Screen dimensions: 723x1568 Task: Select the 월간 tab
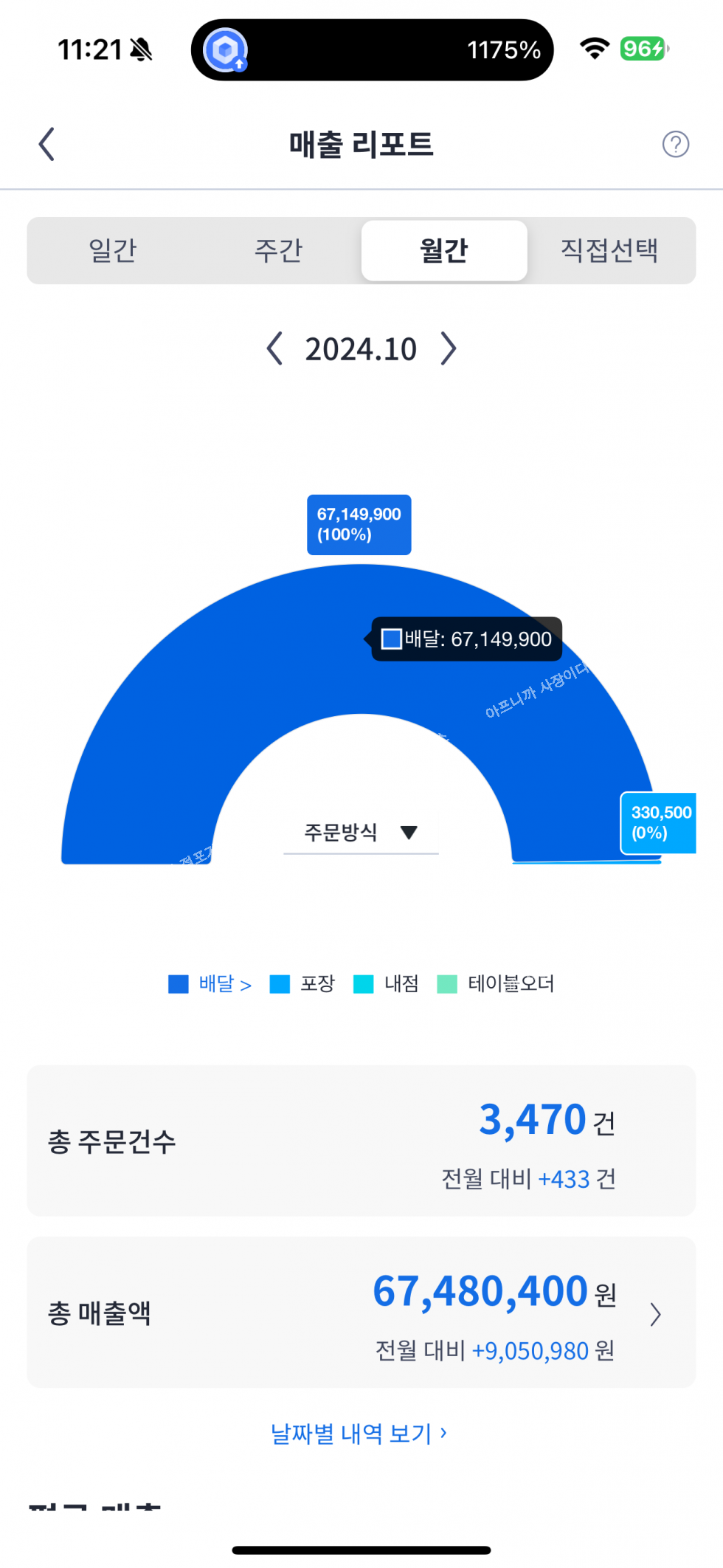pos(444,250)
